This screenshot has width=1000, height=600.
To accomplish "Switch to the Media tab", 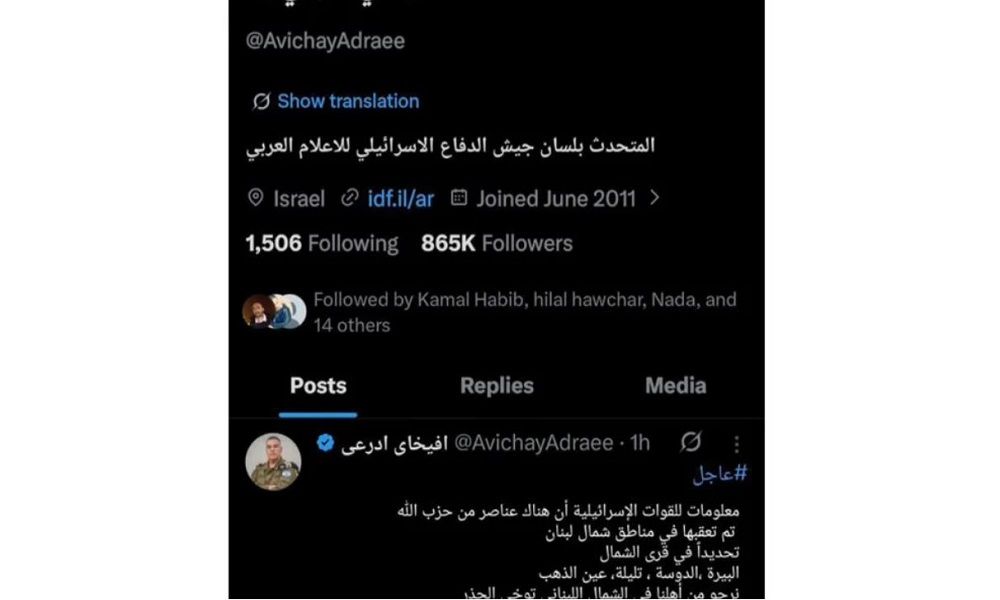I will click(676, 386).
